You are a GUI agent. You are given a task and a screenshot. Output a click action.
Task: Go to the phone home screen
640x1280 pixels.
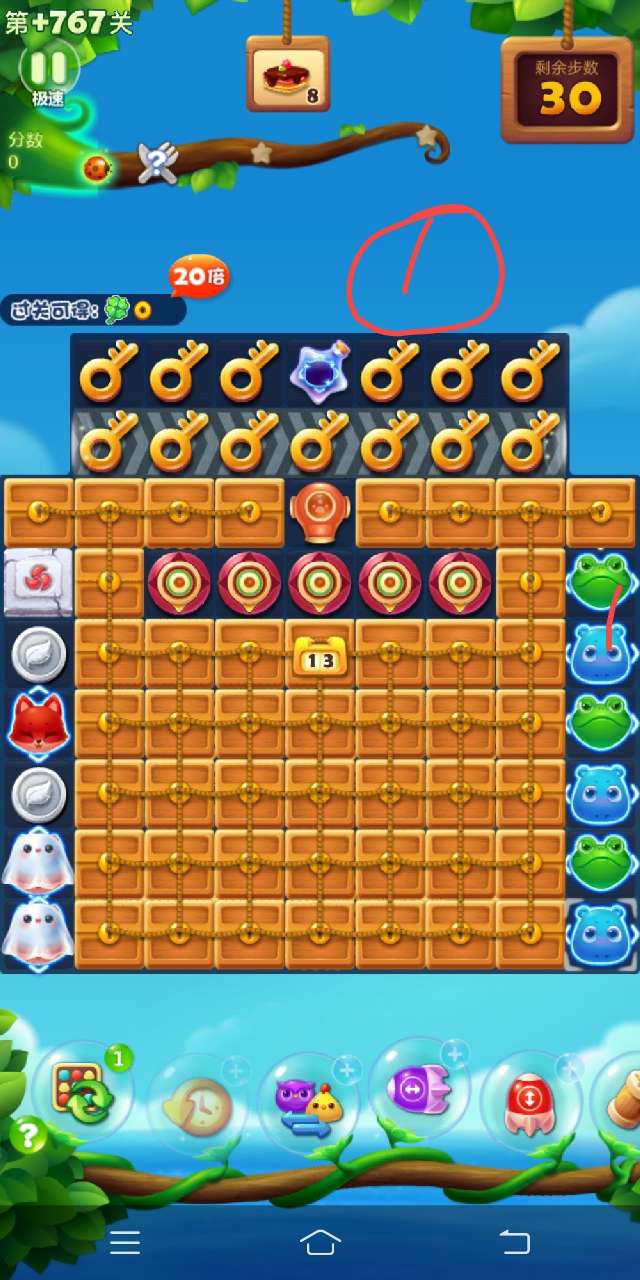[320, 1242]
